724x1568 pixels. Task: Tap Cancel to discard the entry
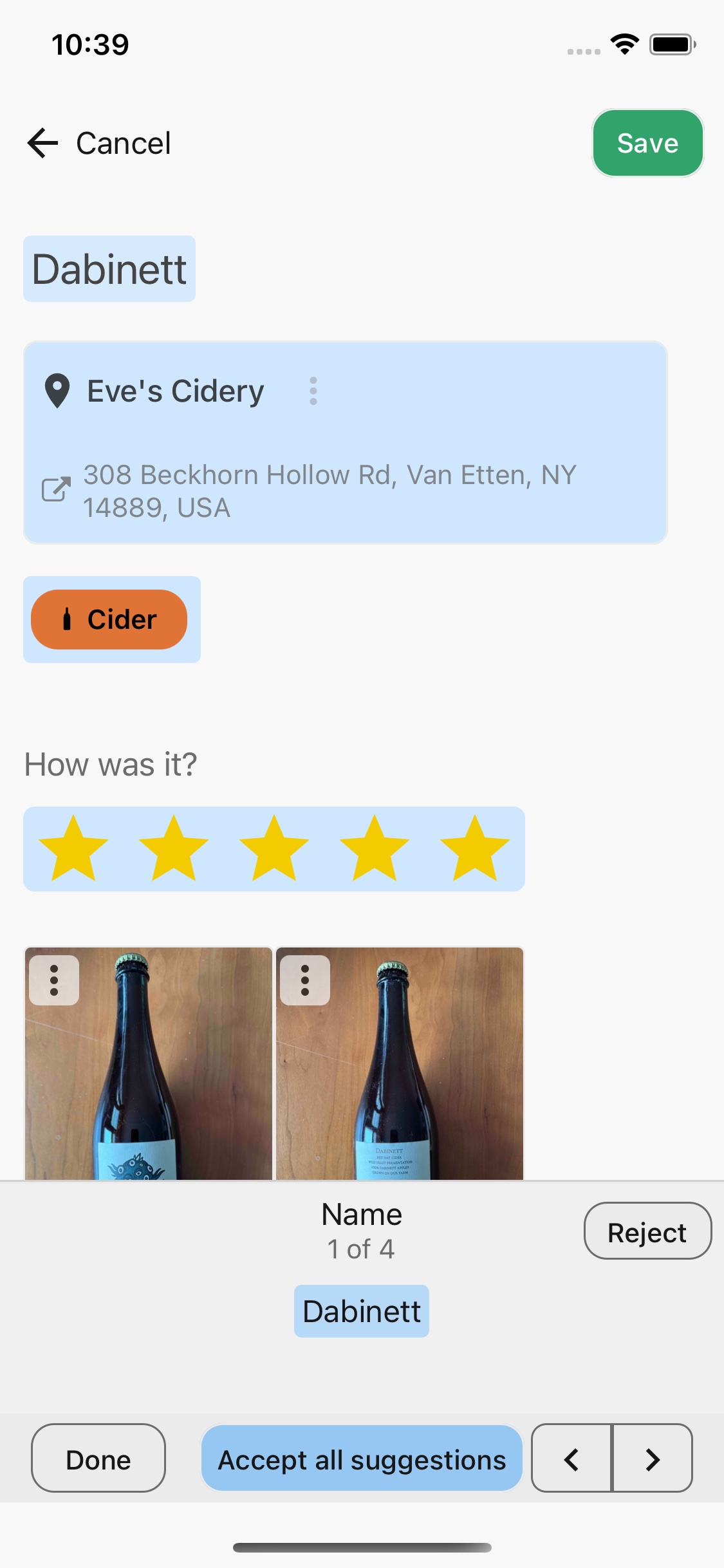(x=123, y=143)
